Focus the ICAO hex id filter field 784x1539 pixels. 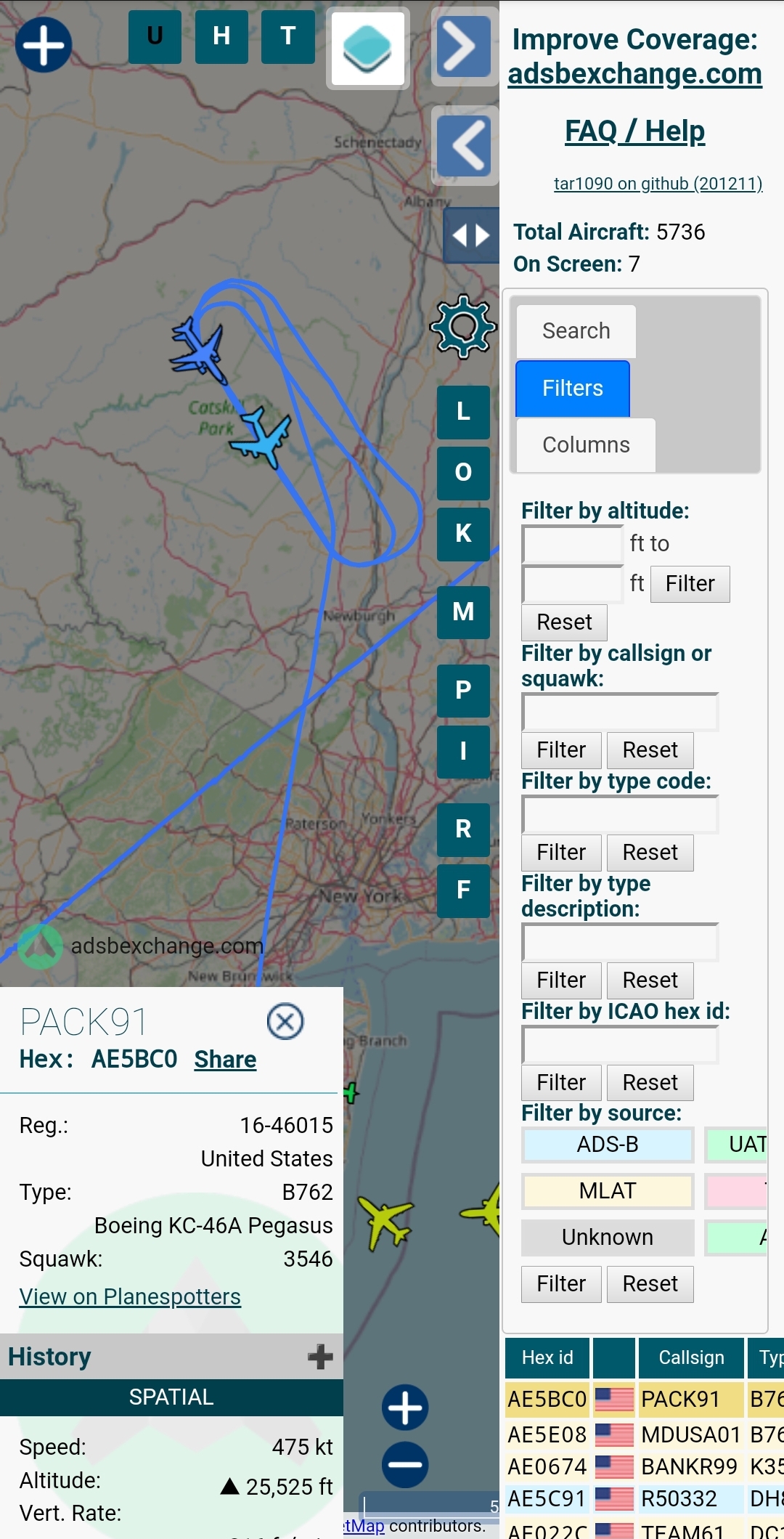coord(620,1044)
